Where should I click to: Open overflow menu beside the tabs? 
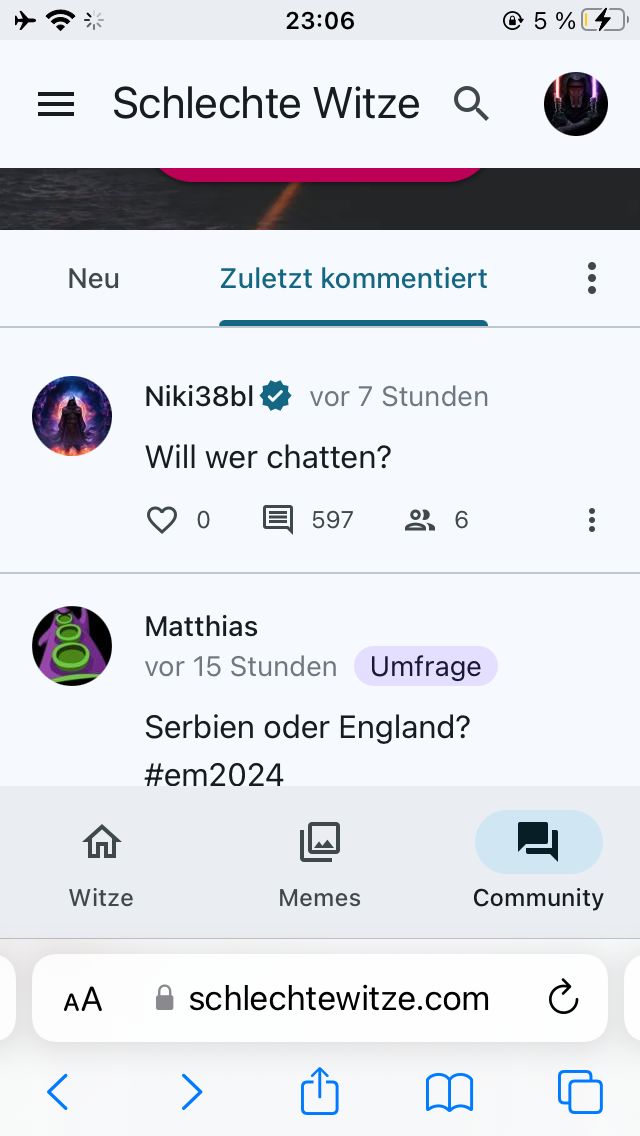coord(592,278)
